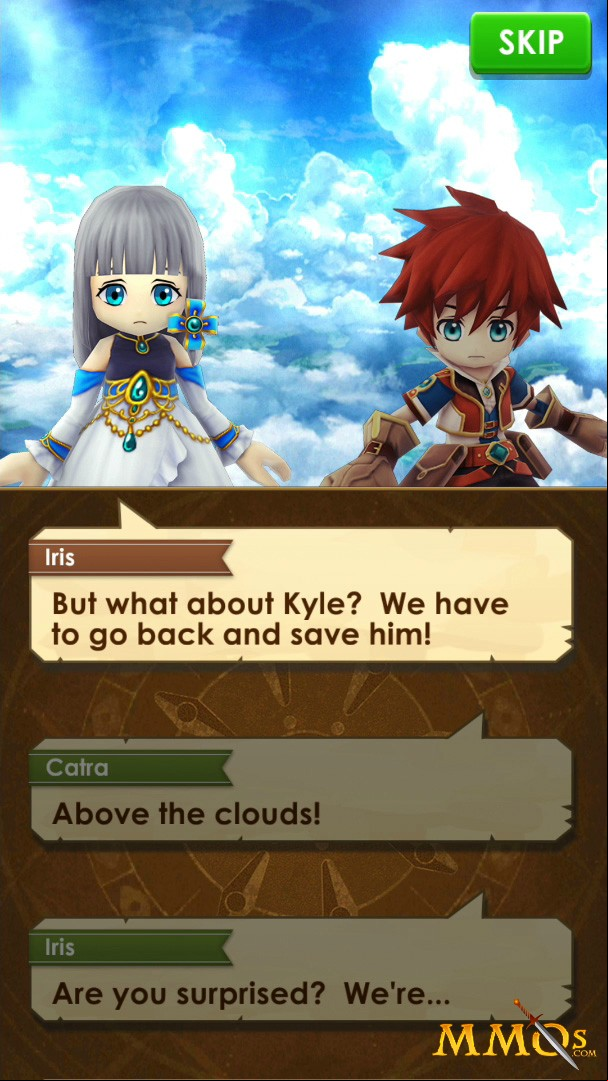608x1081 pixels.
Task: Skip the dialogue cutscene
Action: click(530, 43)
